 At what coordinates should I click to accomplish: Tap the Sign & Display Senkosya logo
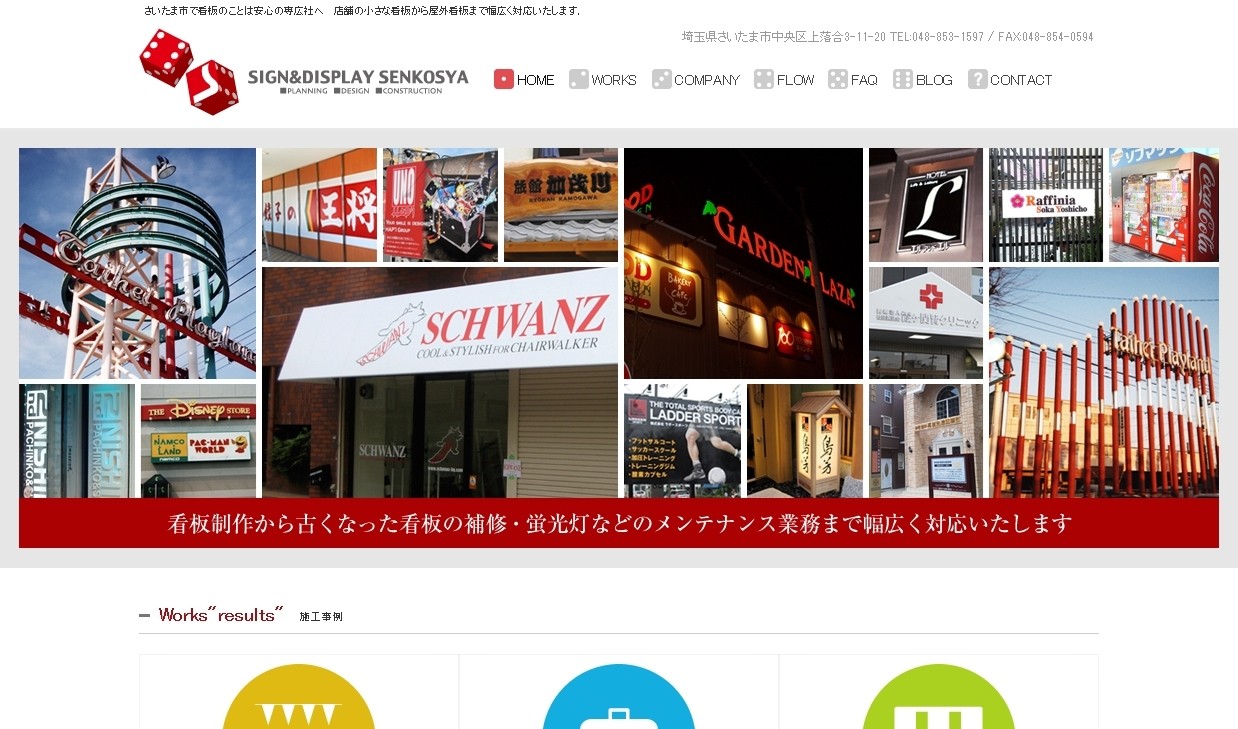point(304,73)
